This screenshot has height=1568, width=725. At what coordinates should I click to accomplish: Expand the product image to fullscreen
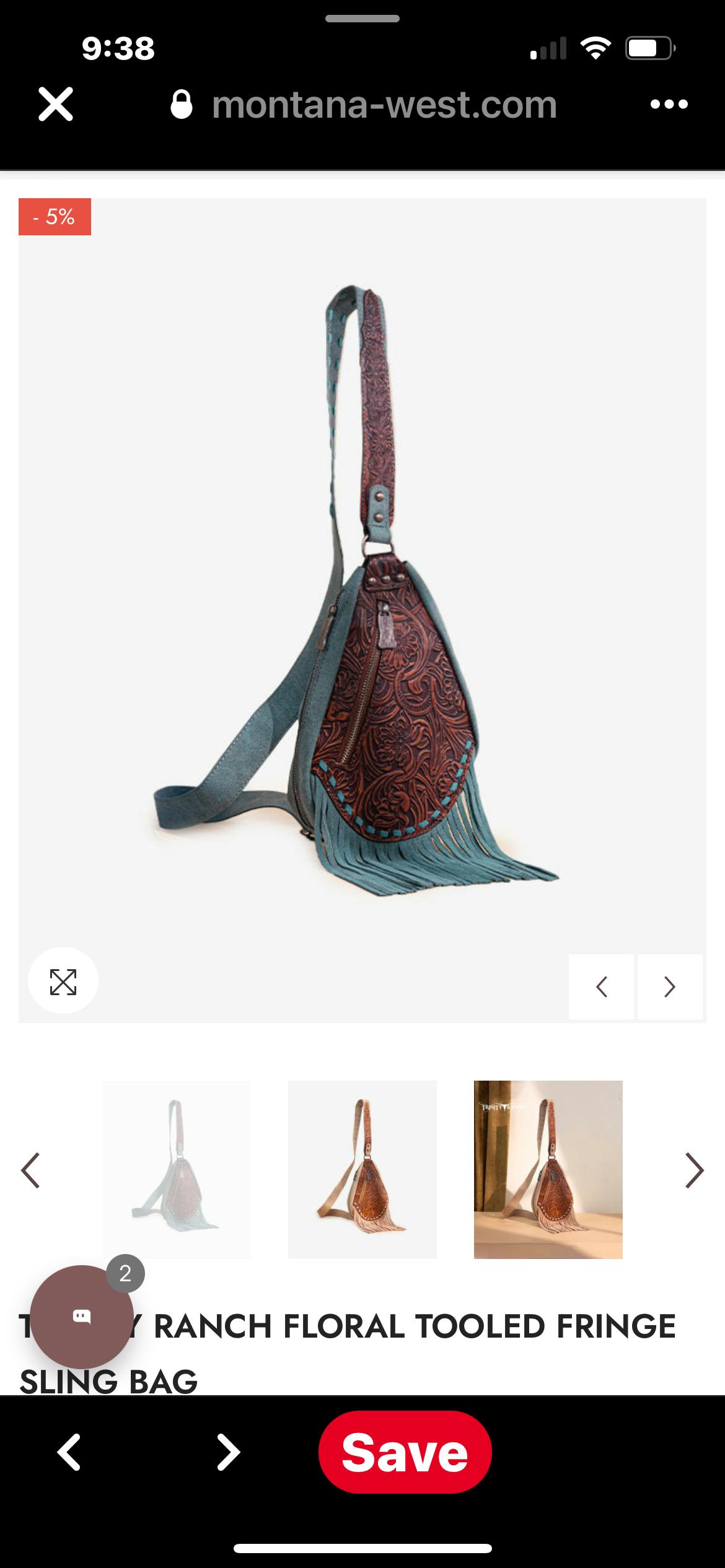[63, 982]
